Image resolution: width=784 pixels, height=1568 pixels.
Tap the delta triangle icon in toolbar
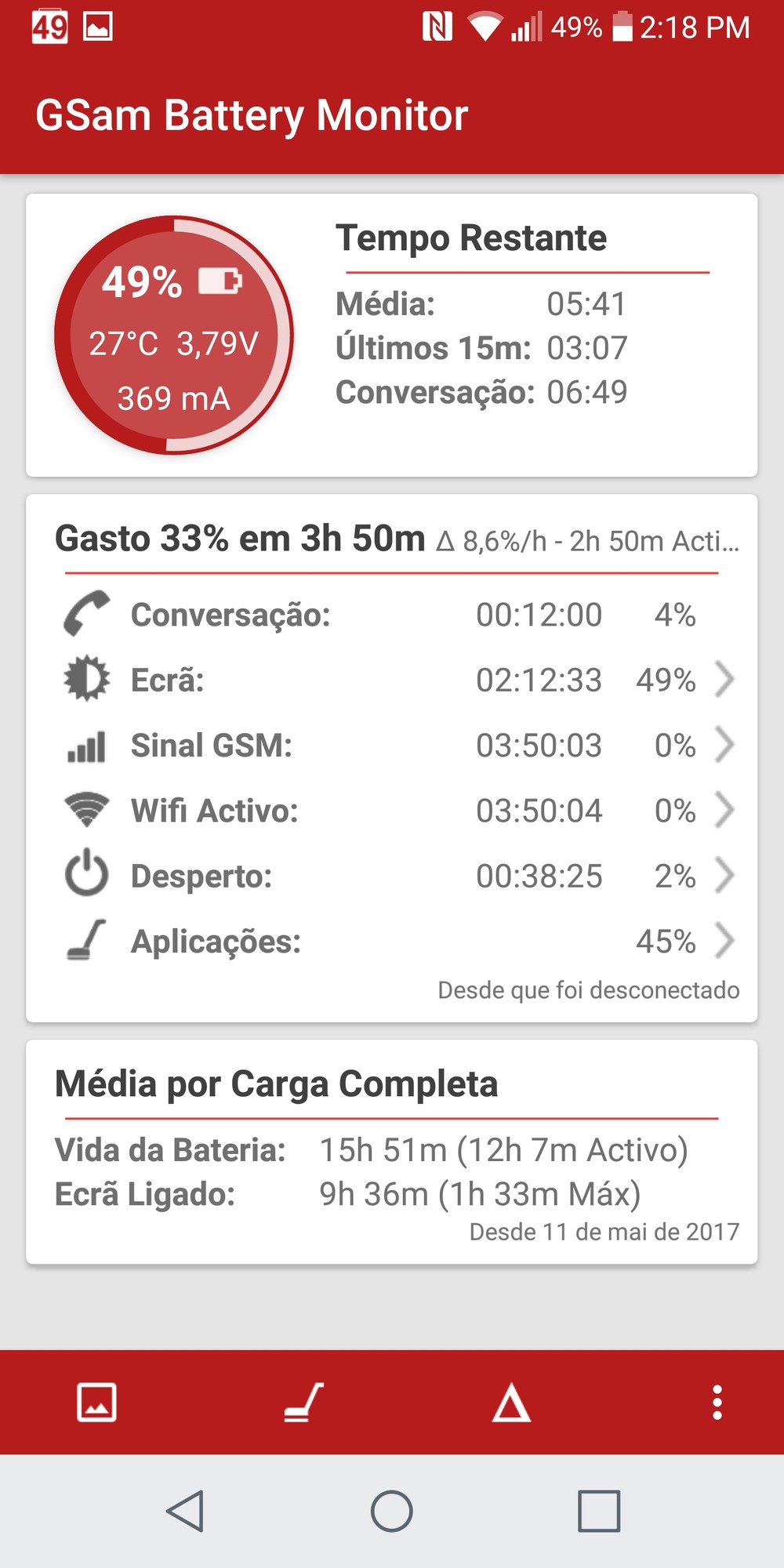[x=511, y=1402]
